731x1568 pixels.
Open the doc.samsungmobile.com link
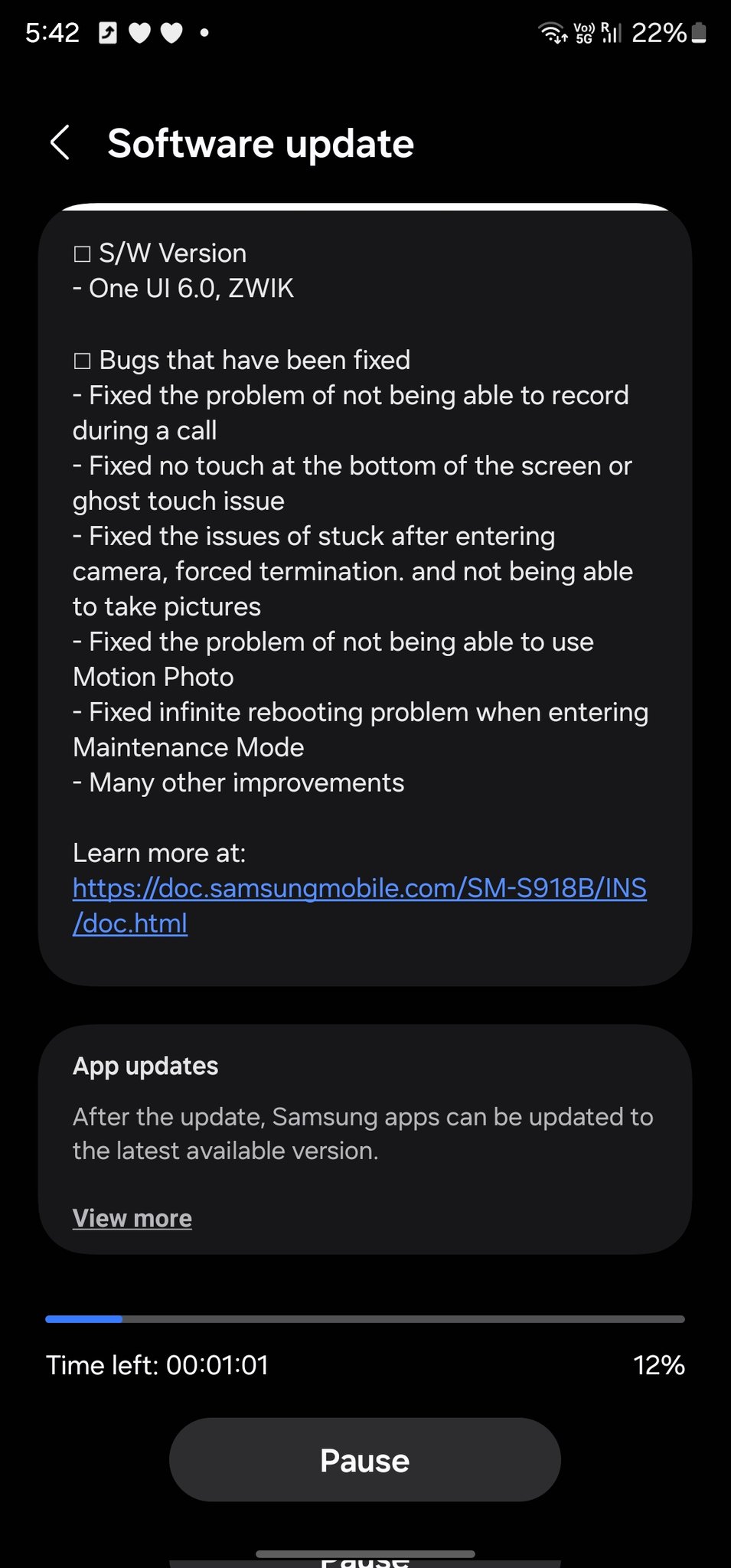(x=359, y=889)
